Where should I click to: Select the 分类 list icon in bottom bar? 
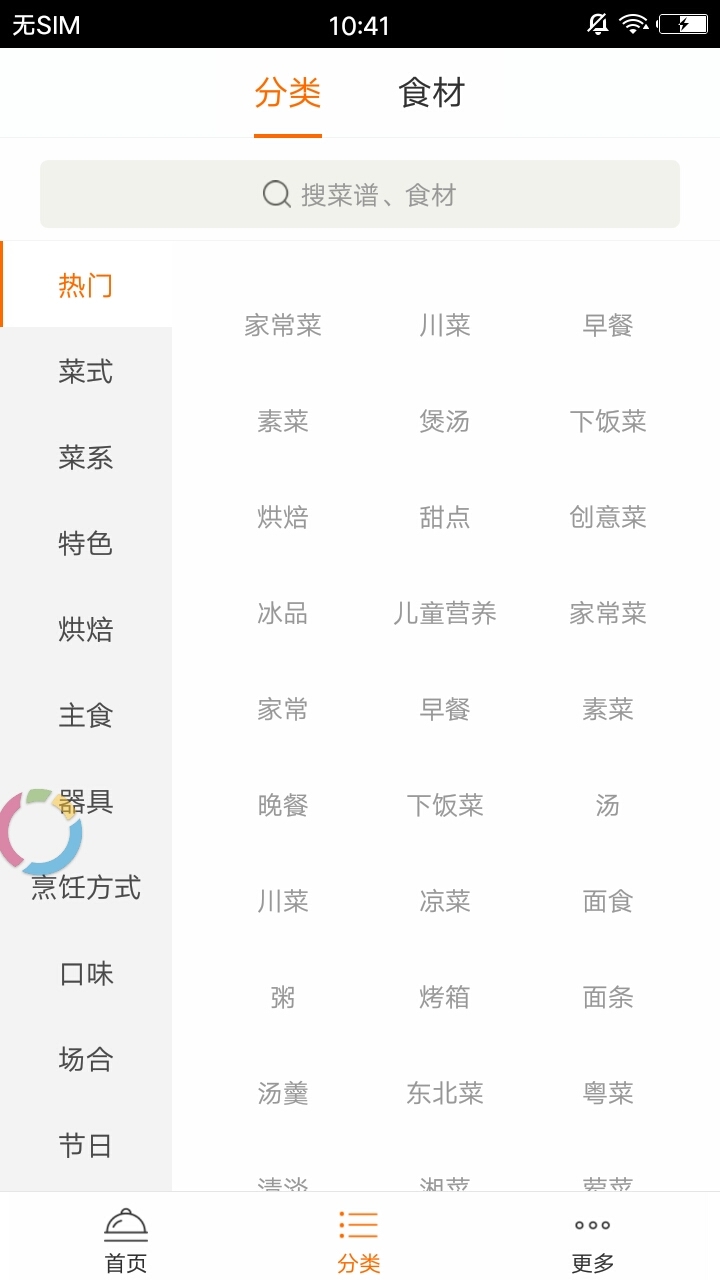[357, 1222]
